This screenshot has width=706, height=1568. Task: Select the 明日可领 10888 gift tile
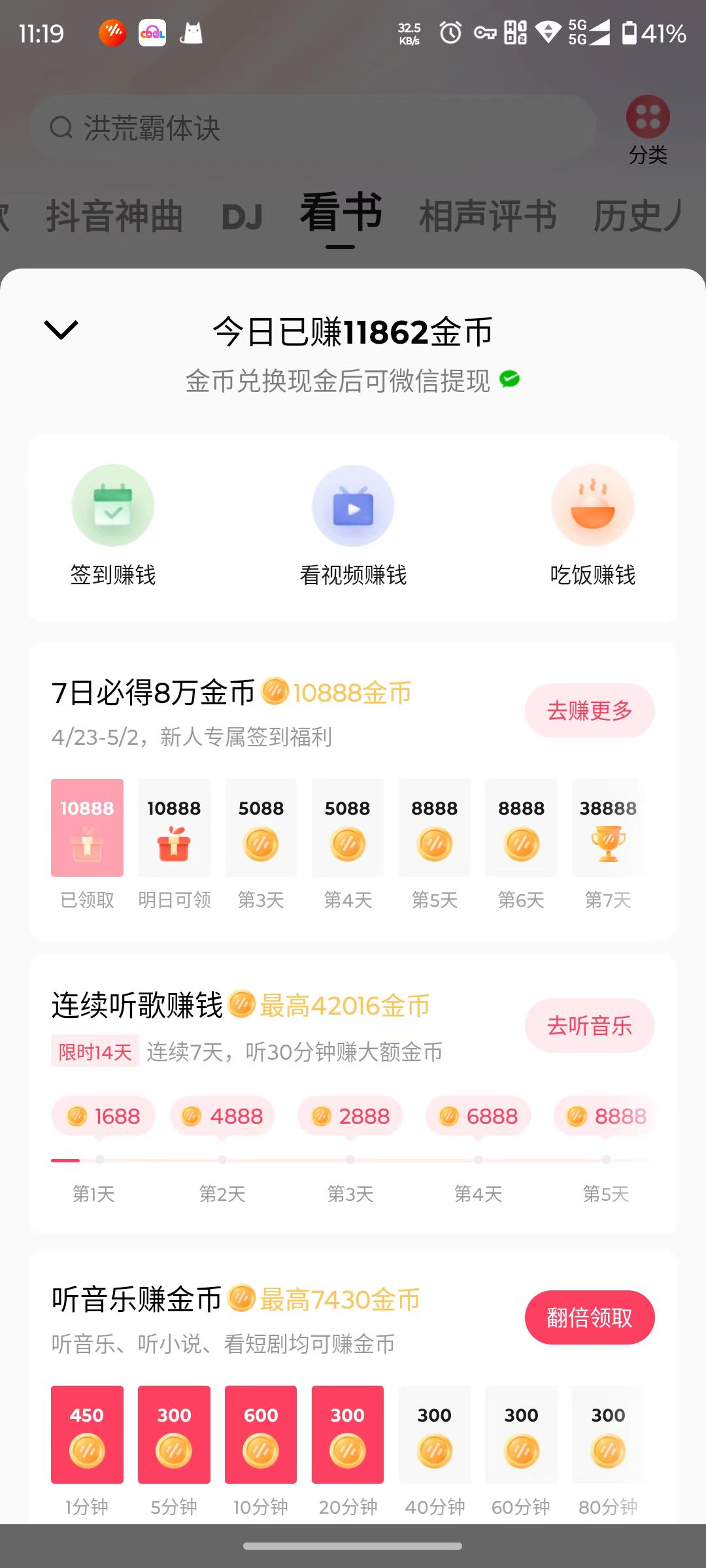174,828
